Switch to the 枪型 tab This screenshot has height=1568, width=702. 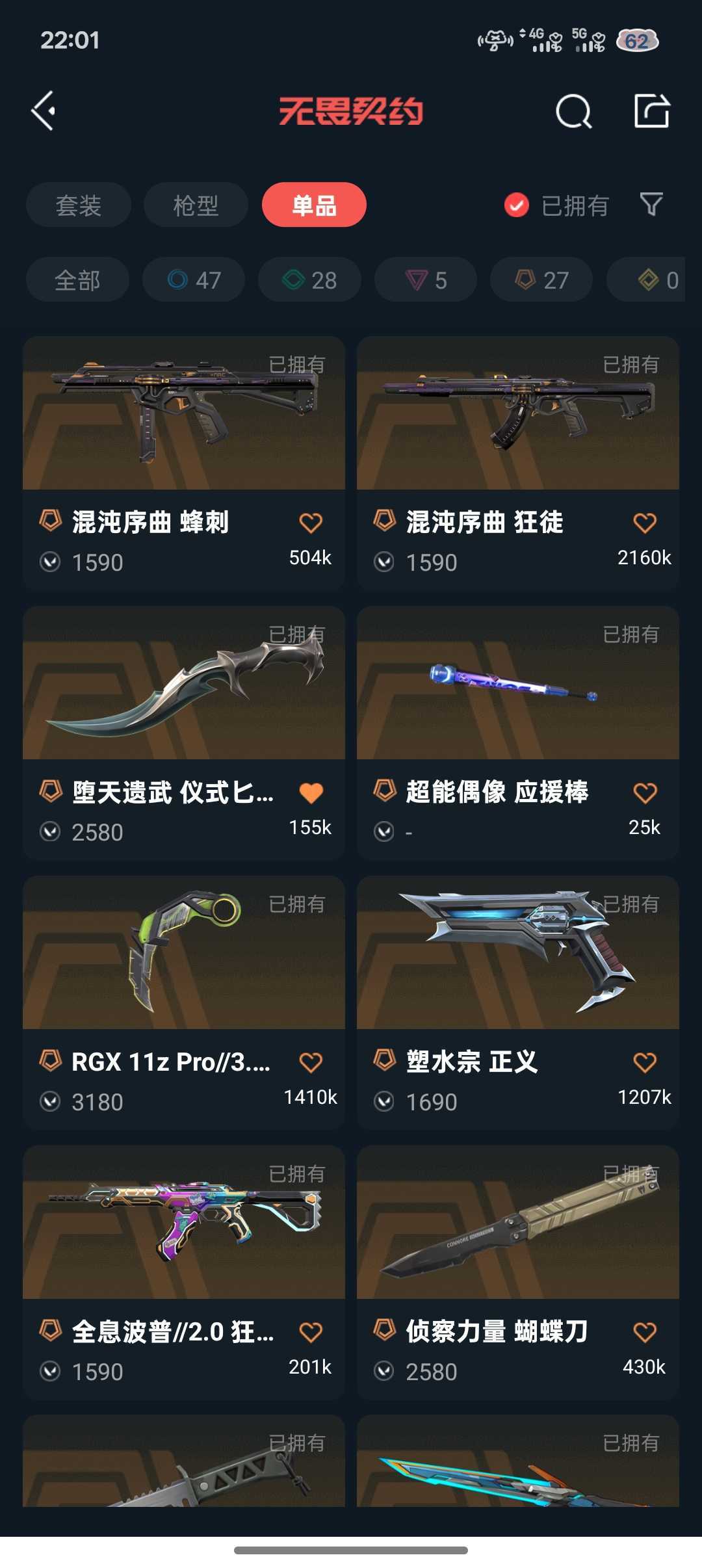196,205
